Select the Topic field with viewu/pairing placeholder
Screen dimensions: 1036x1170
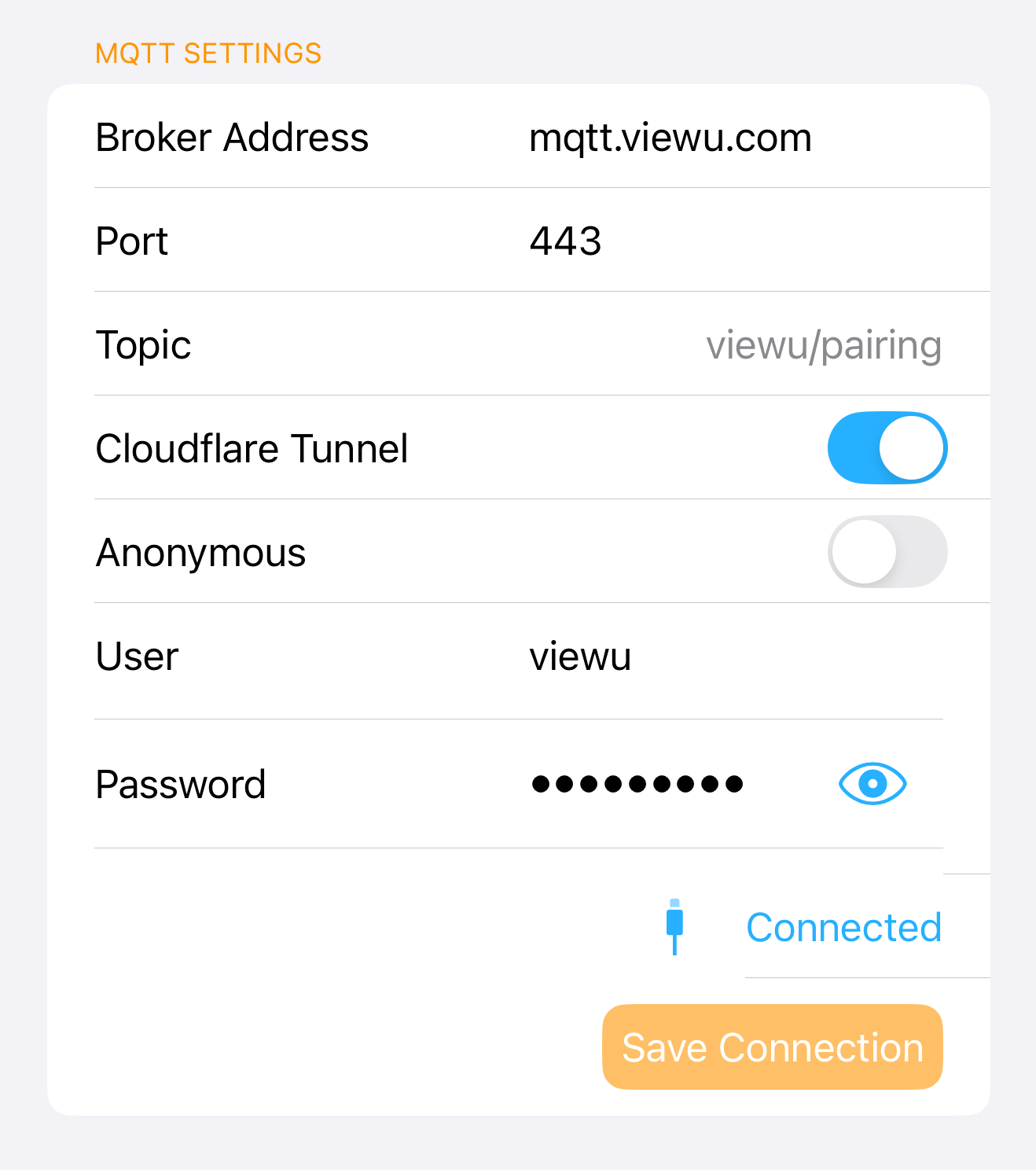[823, 344]
